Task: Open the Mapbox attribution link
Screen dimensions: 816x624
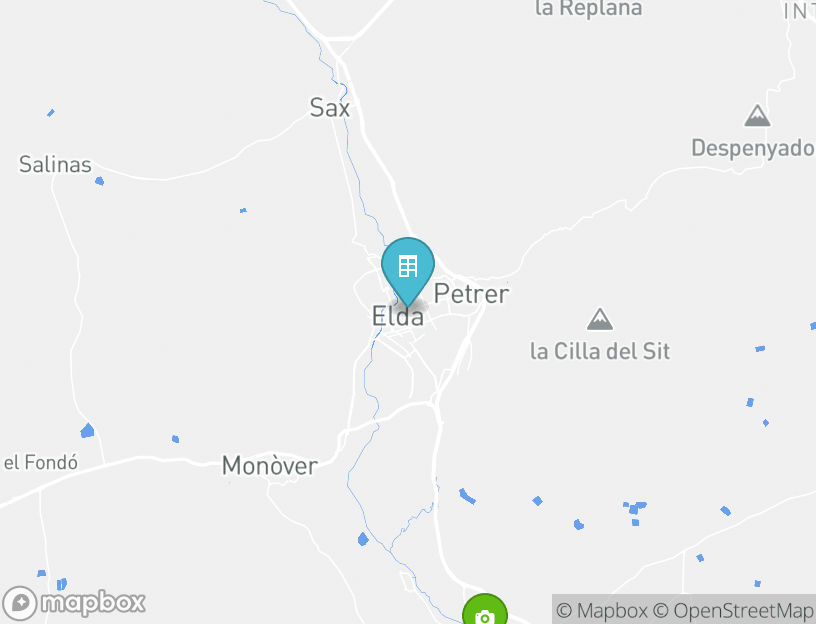Action: click(x=602, y=610)
